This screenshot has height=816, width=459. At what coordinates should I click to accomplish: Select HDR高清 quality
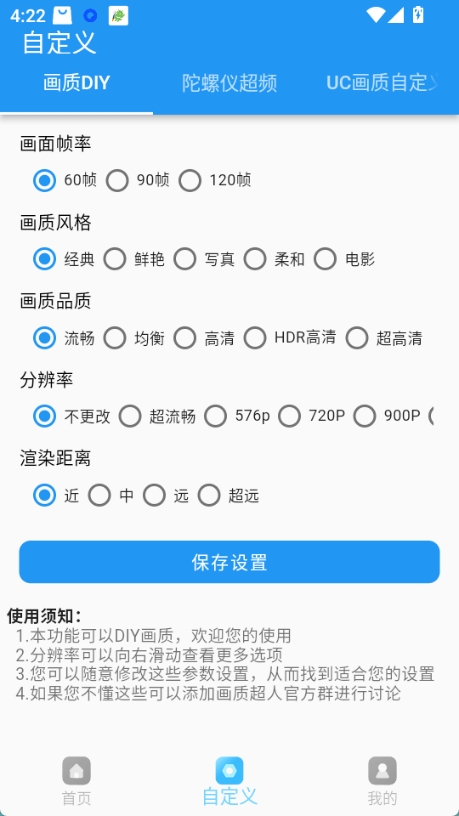coord(290,338)
